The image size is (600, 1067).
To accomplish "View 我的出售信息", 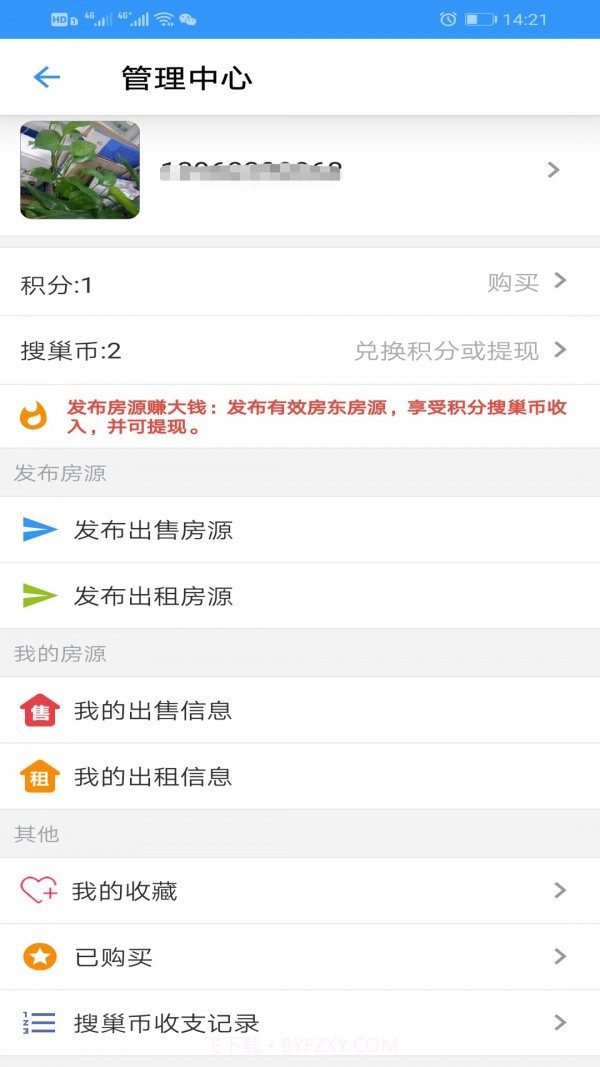I will point(153,711).
